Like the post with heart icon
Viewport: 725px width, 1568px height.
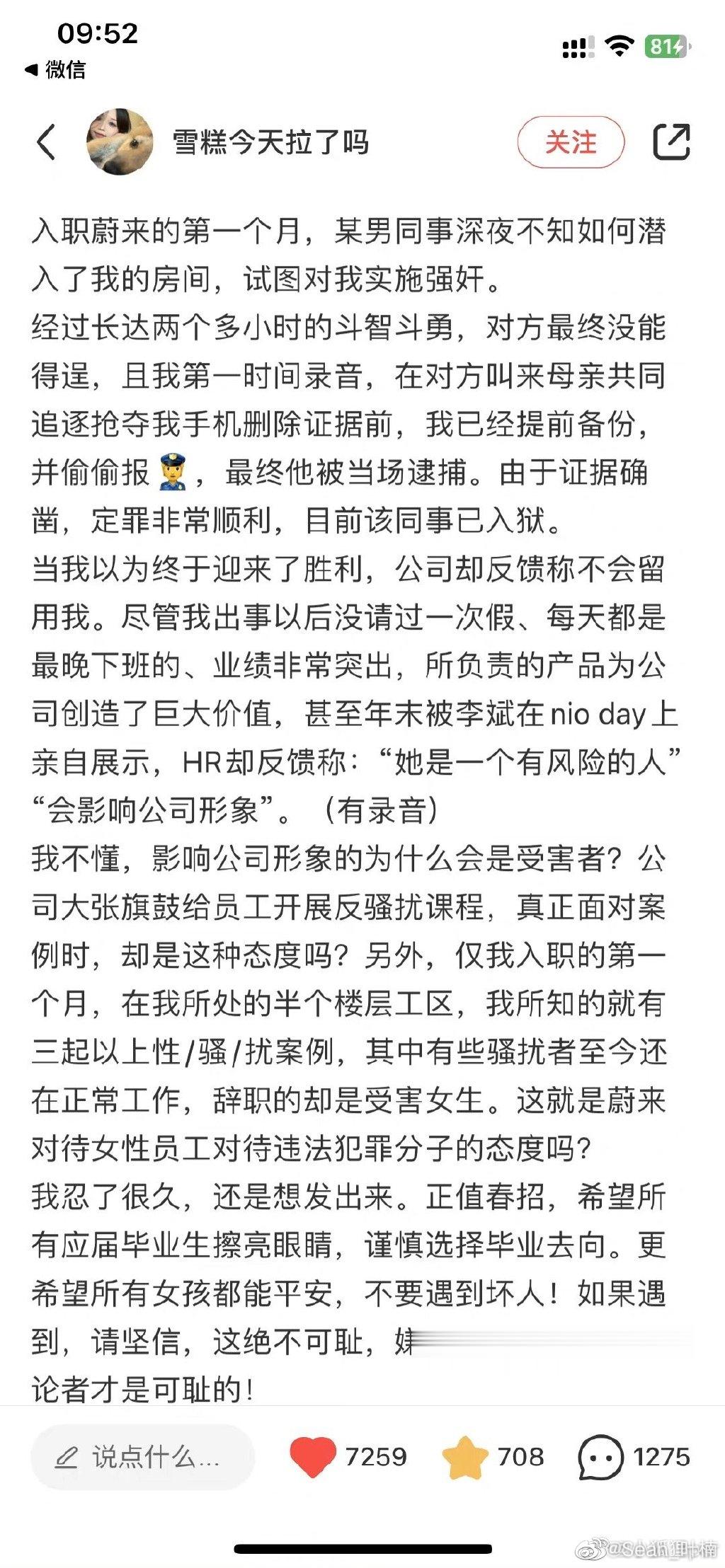312,1457
